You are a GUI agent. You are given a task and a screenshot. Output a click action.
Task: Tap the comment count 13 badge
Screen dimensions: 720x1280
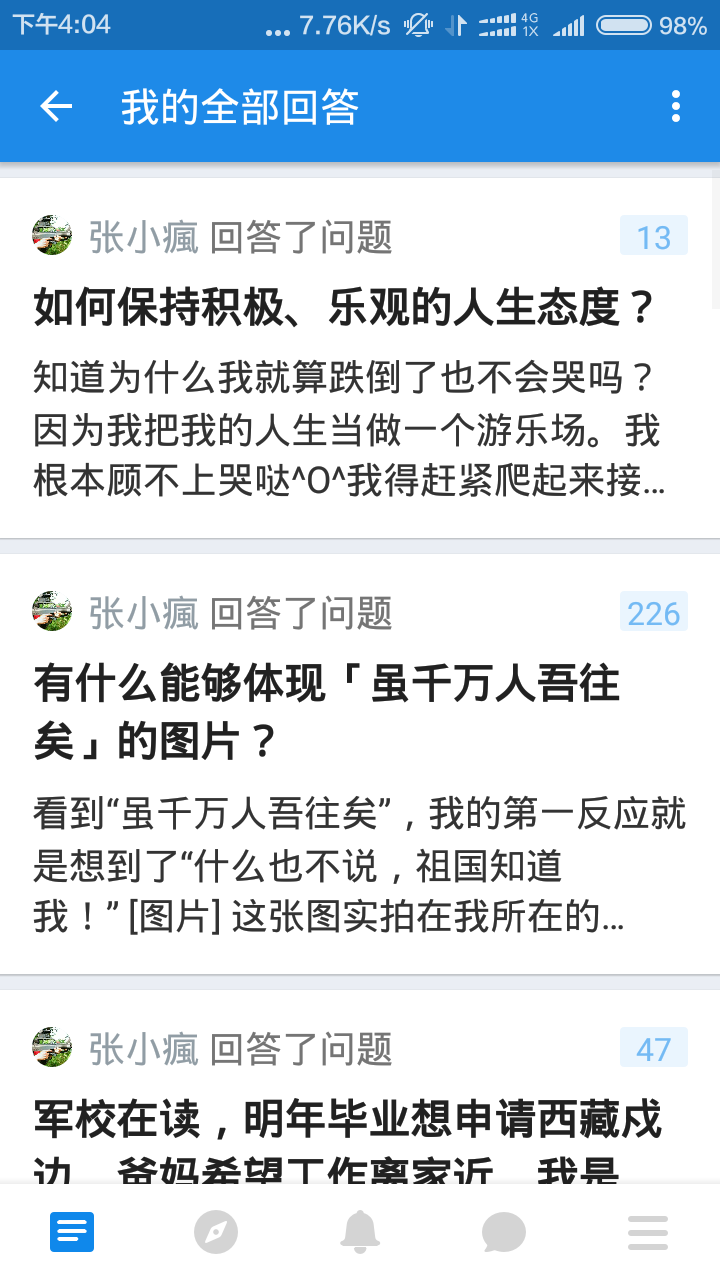click(655, 236)
